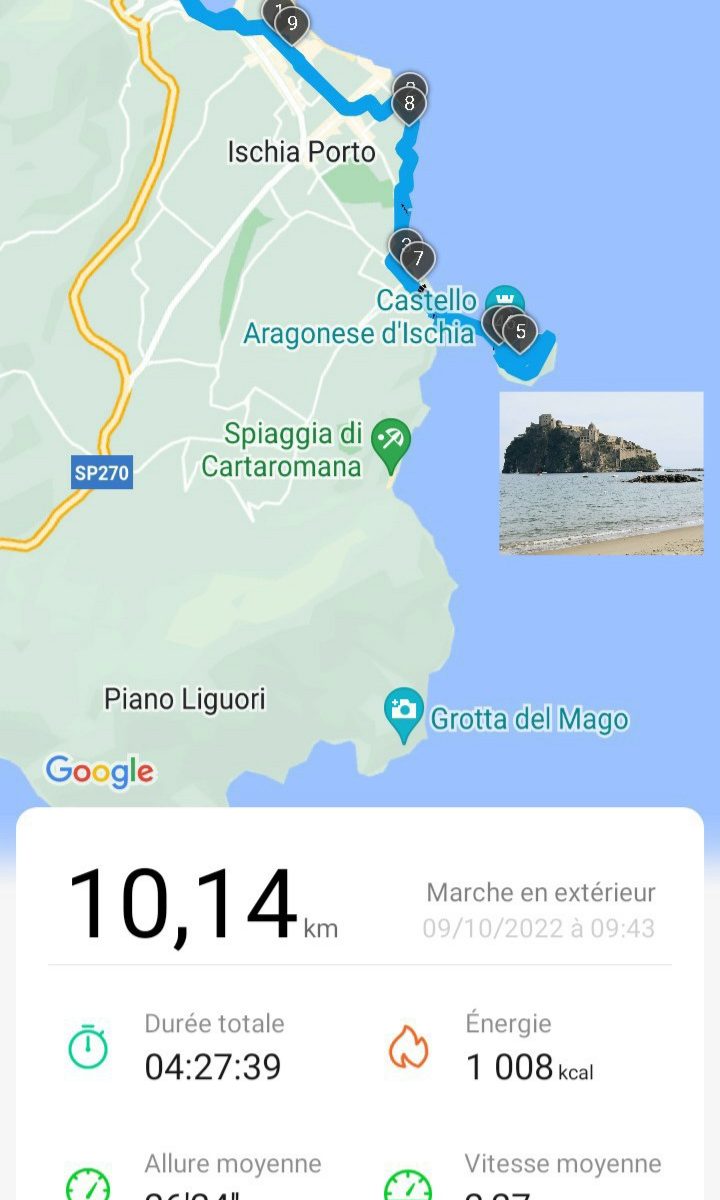Viewport: 720px width, 1200px height.
Task: Select kilometer marker 5 on the route
Action: [x=519, y=332]
